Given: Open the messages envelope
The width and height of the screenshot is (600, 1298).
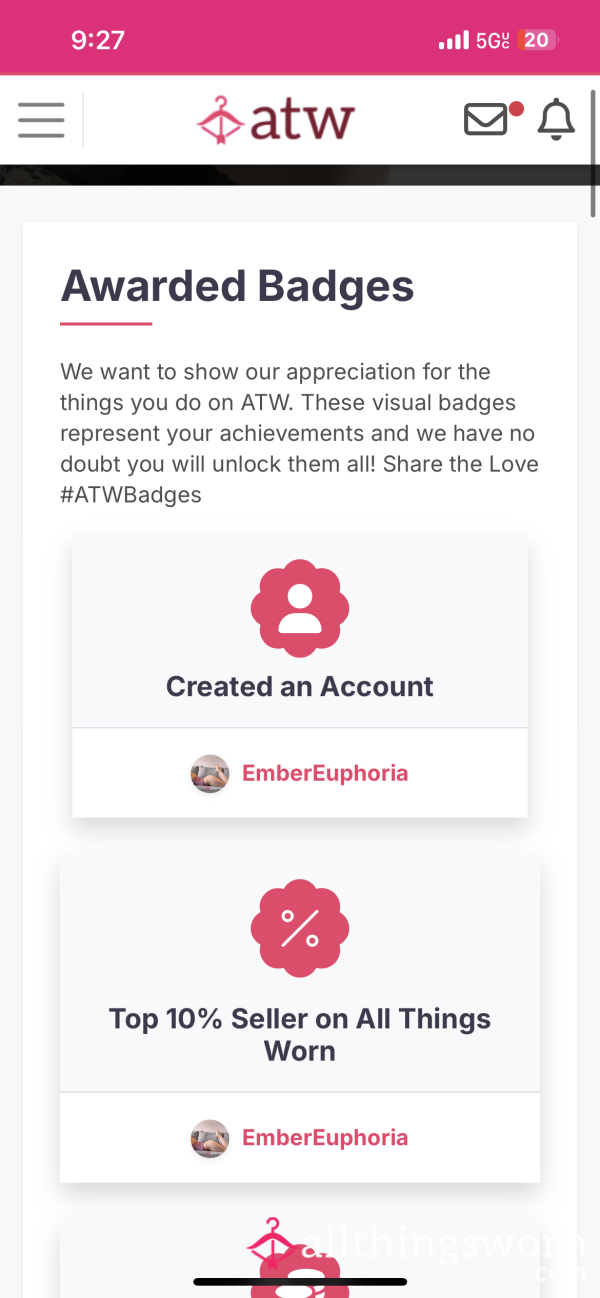Looking at the screenshot, I should coord(486,120).
